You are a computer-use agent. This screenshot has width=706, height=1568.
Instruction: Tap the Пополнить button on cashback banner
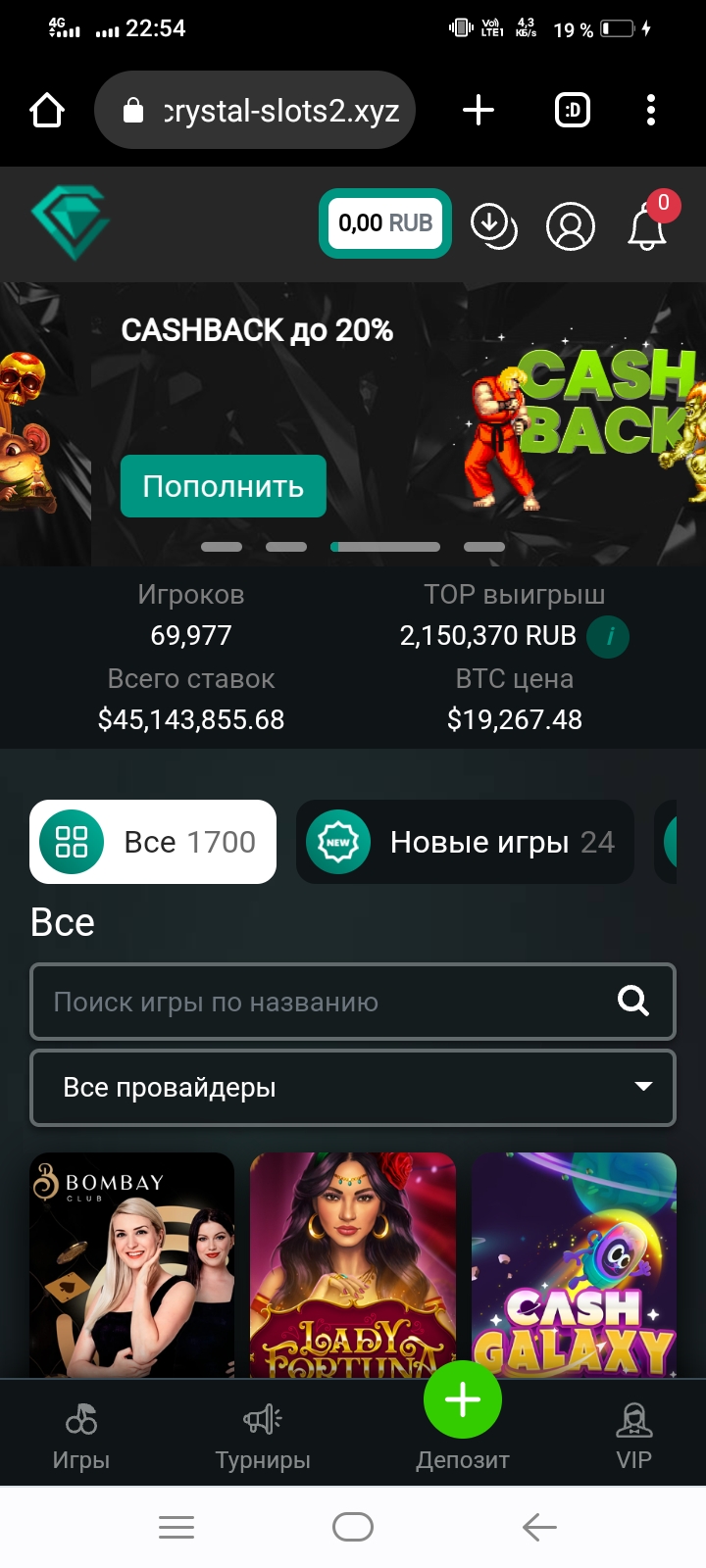[224, 486]
